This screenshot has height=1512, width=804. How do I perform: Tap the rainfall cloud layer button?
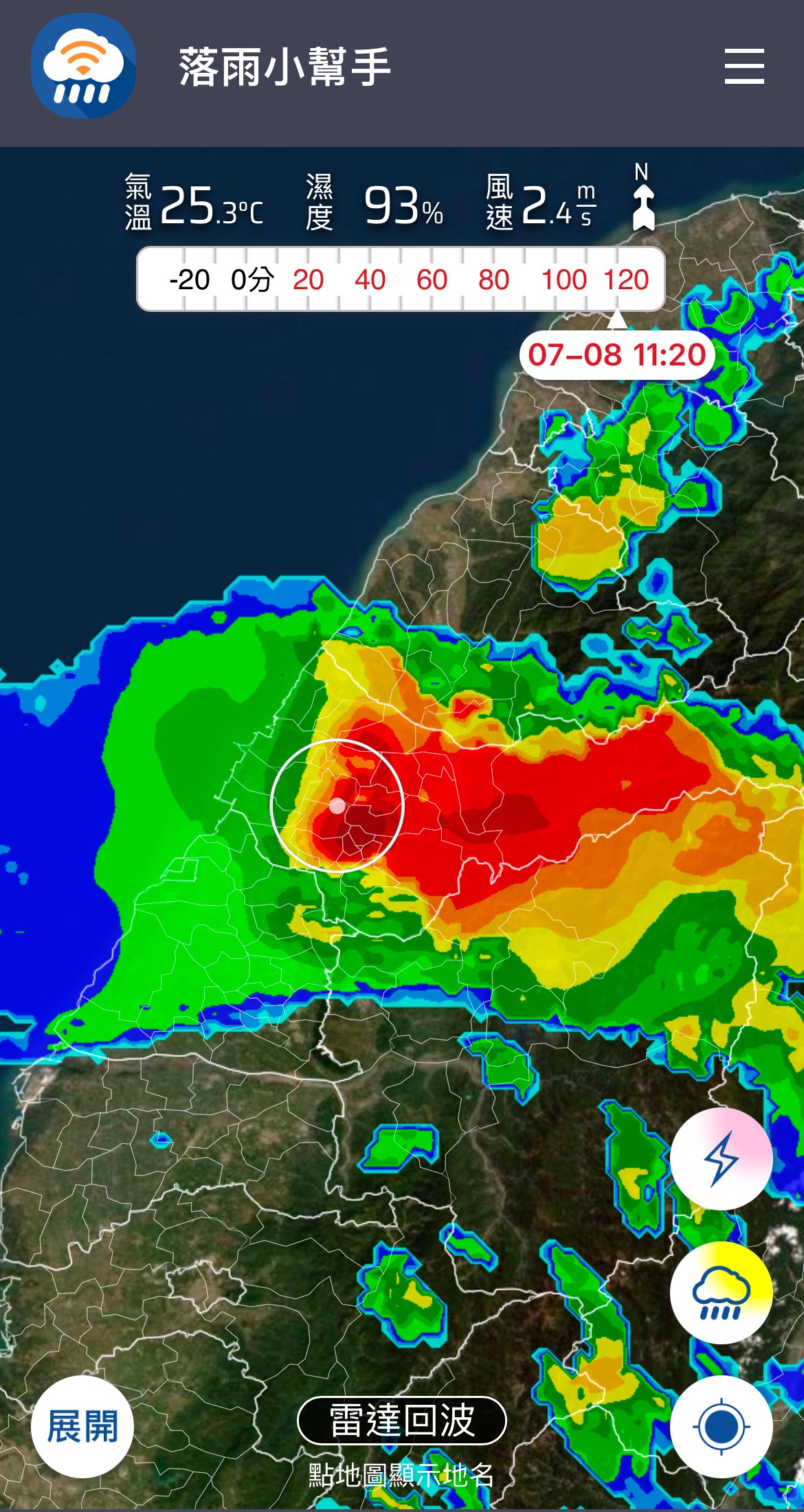721,1292
